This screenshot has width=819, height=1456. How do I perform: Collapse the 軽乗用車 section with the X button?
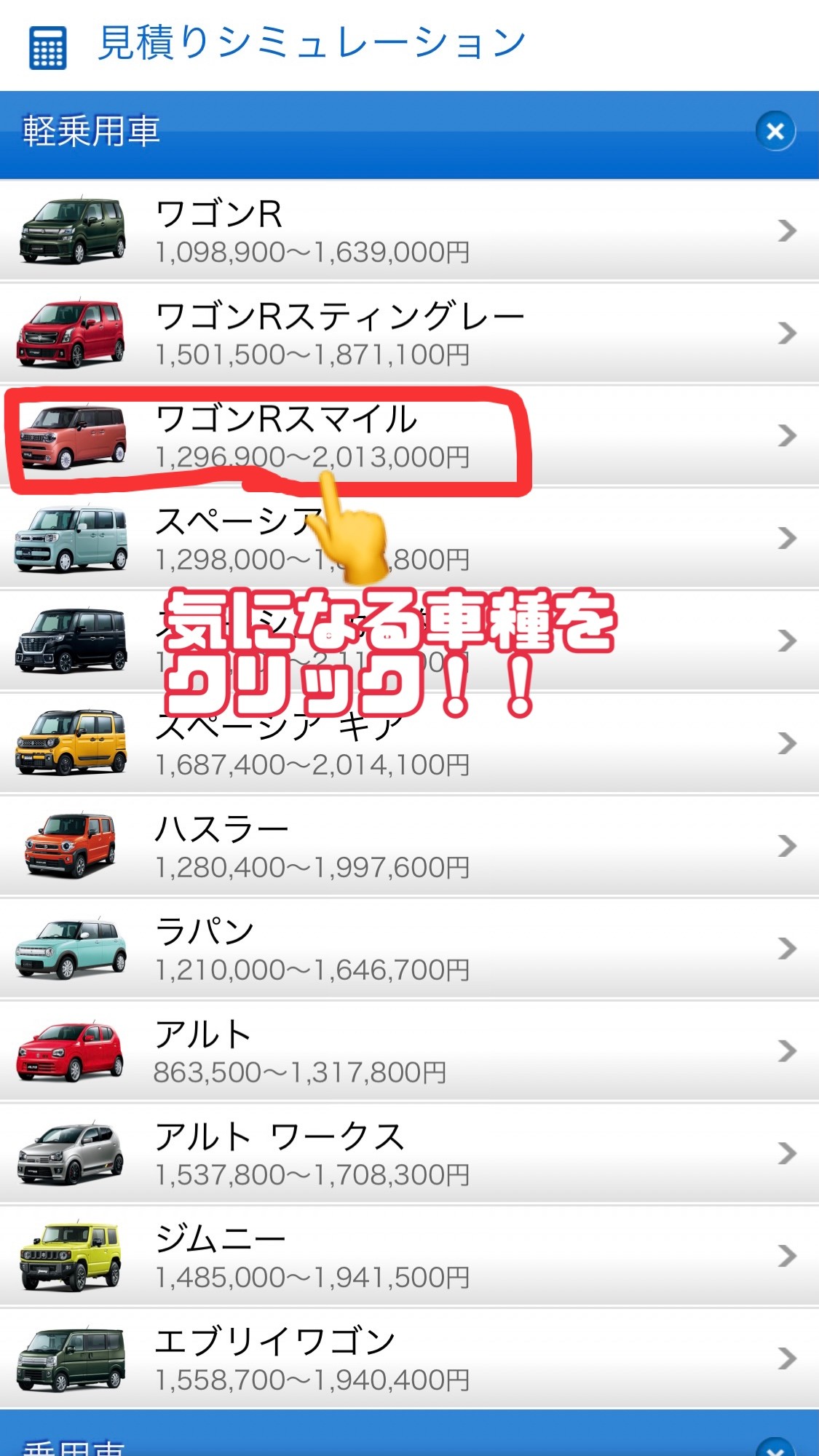(x=775, y=132)
